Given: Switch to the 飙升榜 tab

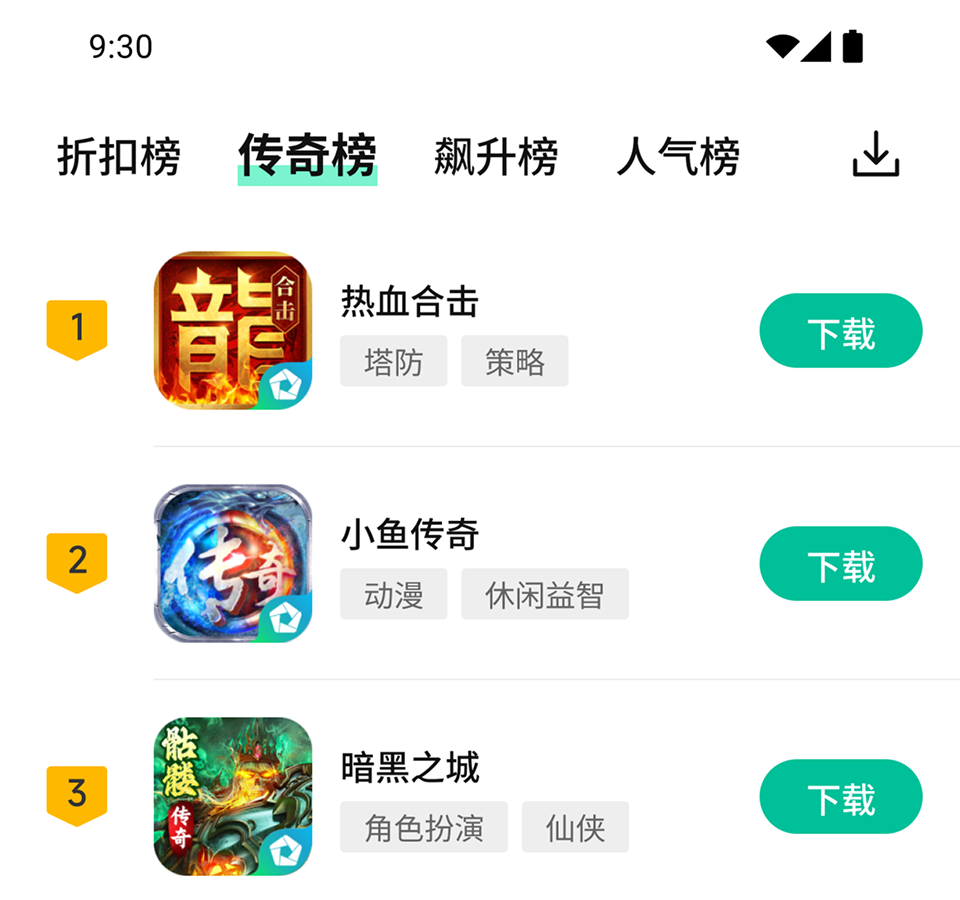Looking at the screenshot, I should coord(495,157).
